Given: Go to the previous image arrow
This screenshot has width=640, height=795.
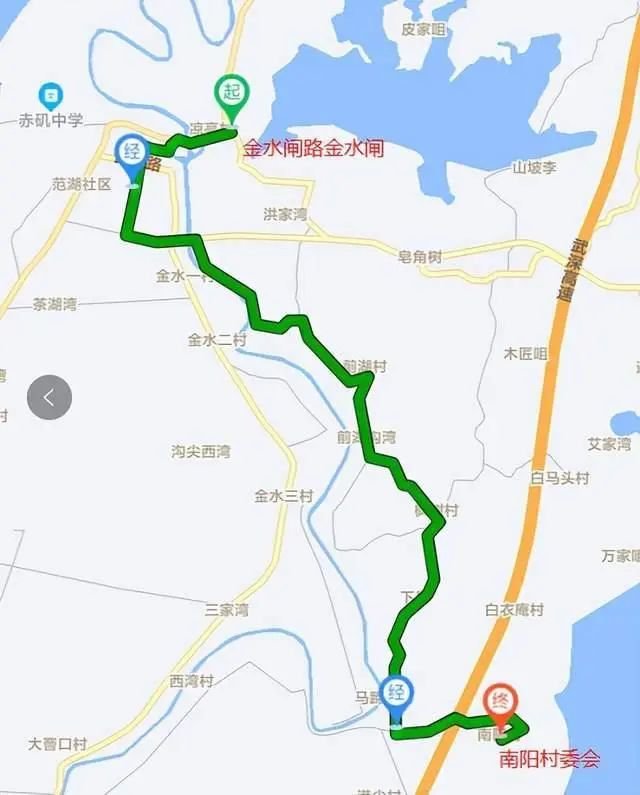Looking at the screenshot, I should [x=49, y=398].
